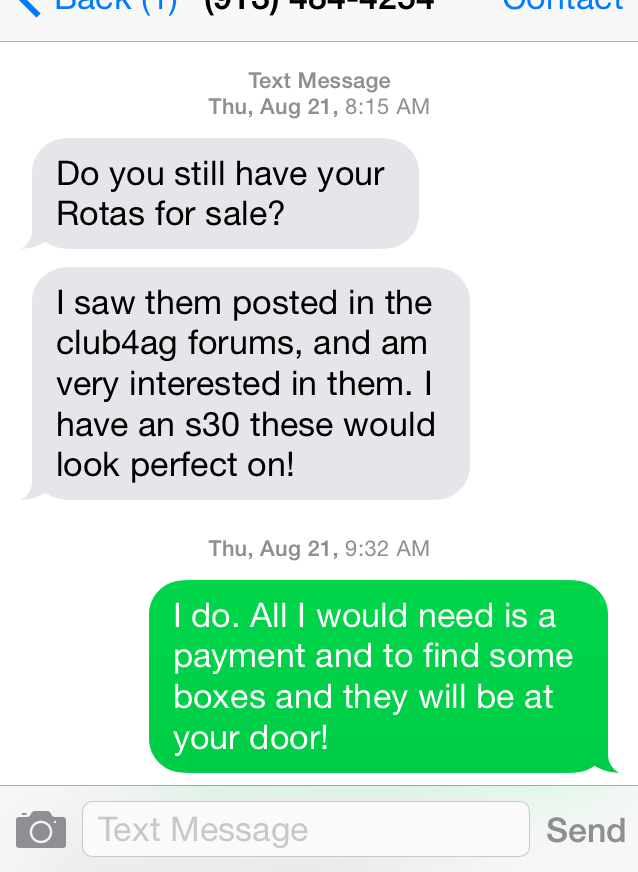Open the Contact details
This screenshot has width=638, height=872.
click(562, 6)
